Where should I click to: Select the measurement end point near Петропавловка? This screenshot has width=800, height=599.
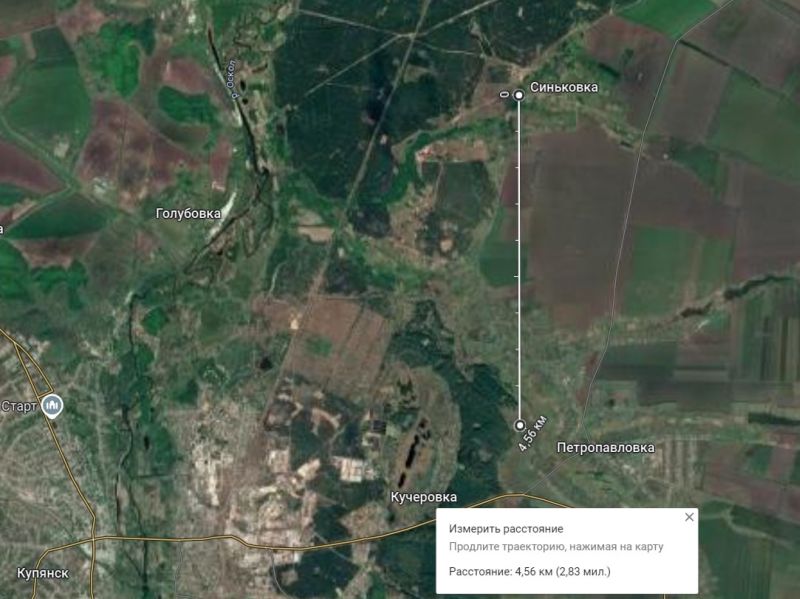click(519, 425)
